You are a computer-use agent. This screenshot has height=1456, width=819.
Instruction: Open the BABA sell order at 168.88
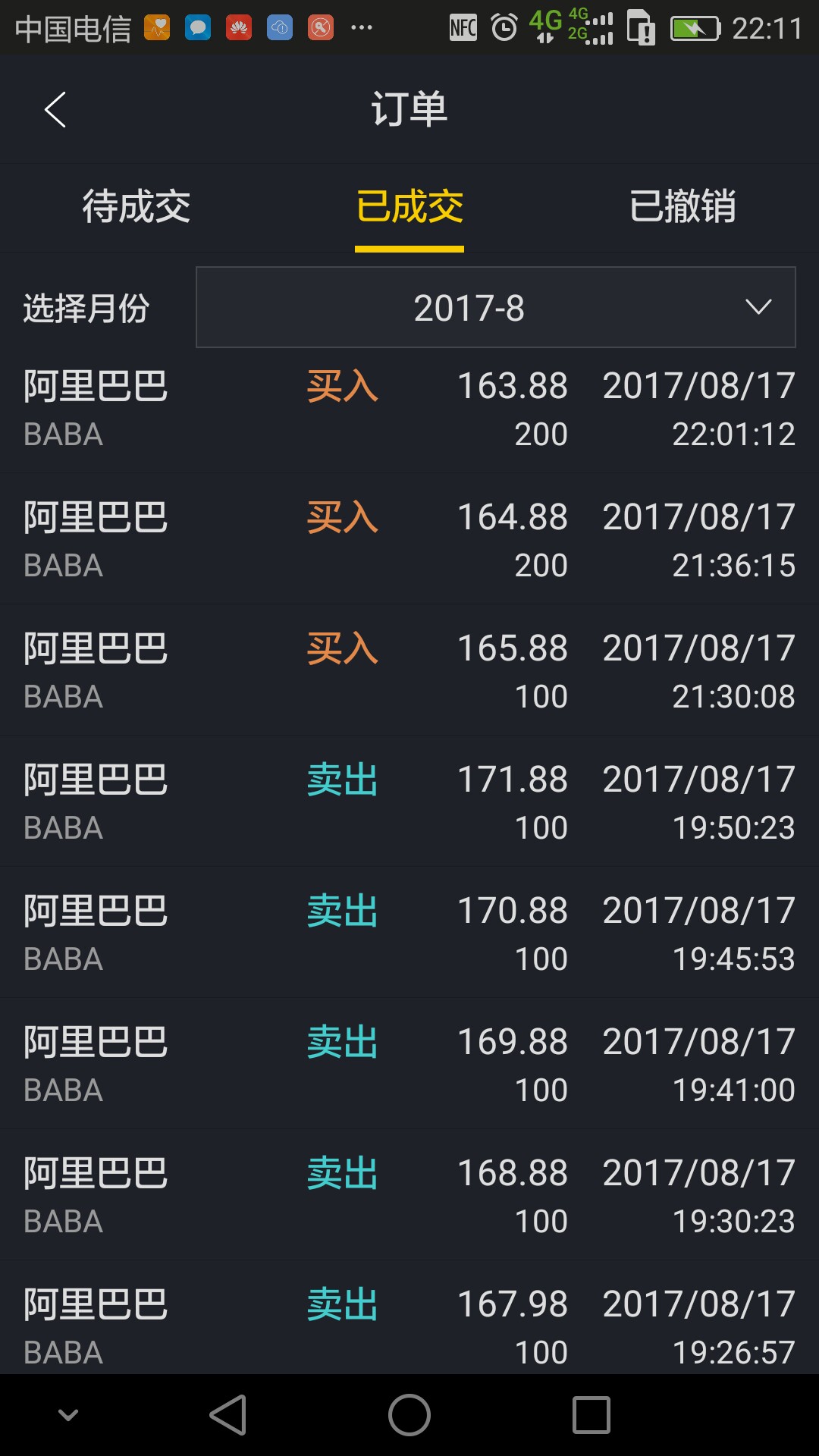tap(409, 1196)
